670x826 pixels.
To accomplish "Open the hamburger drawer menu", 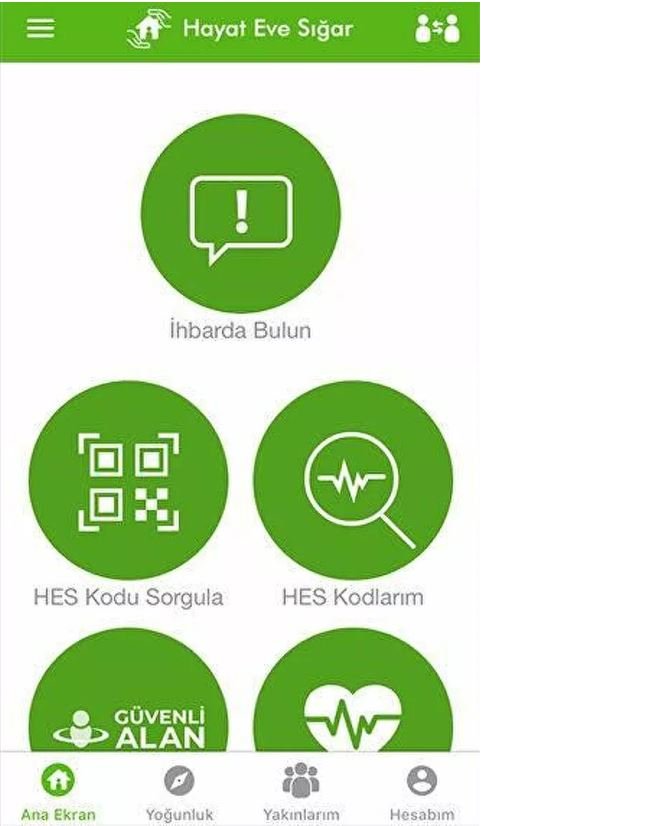I will (40, 28).
